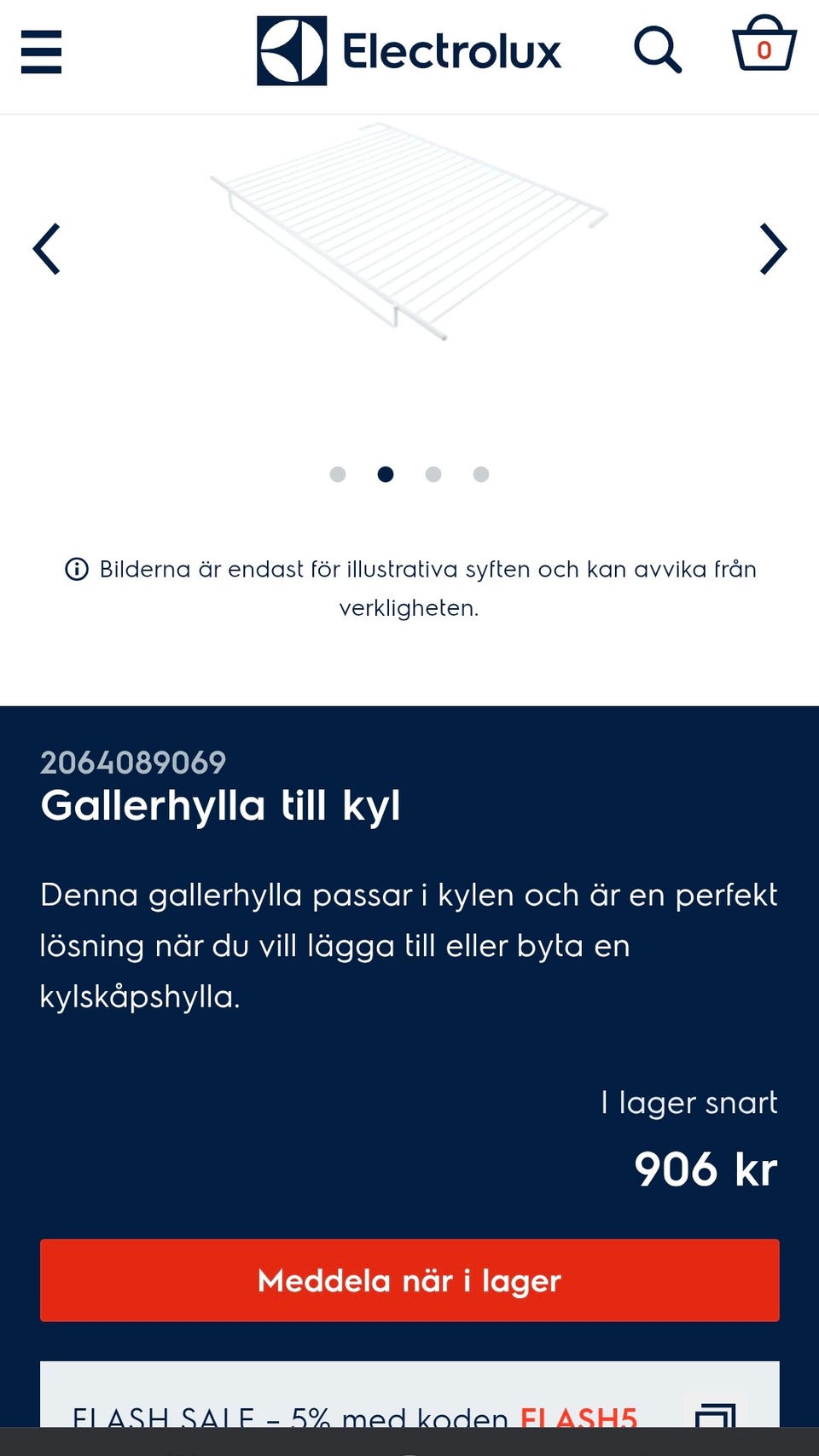Show the previous product image
The width and height of the screenshot is (819, 1456).
tap(47, 248)
